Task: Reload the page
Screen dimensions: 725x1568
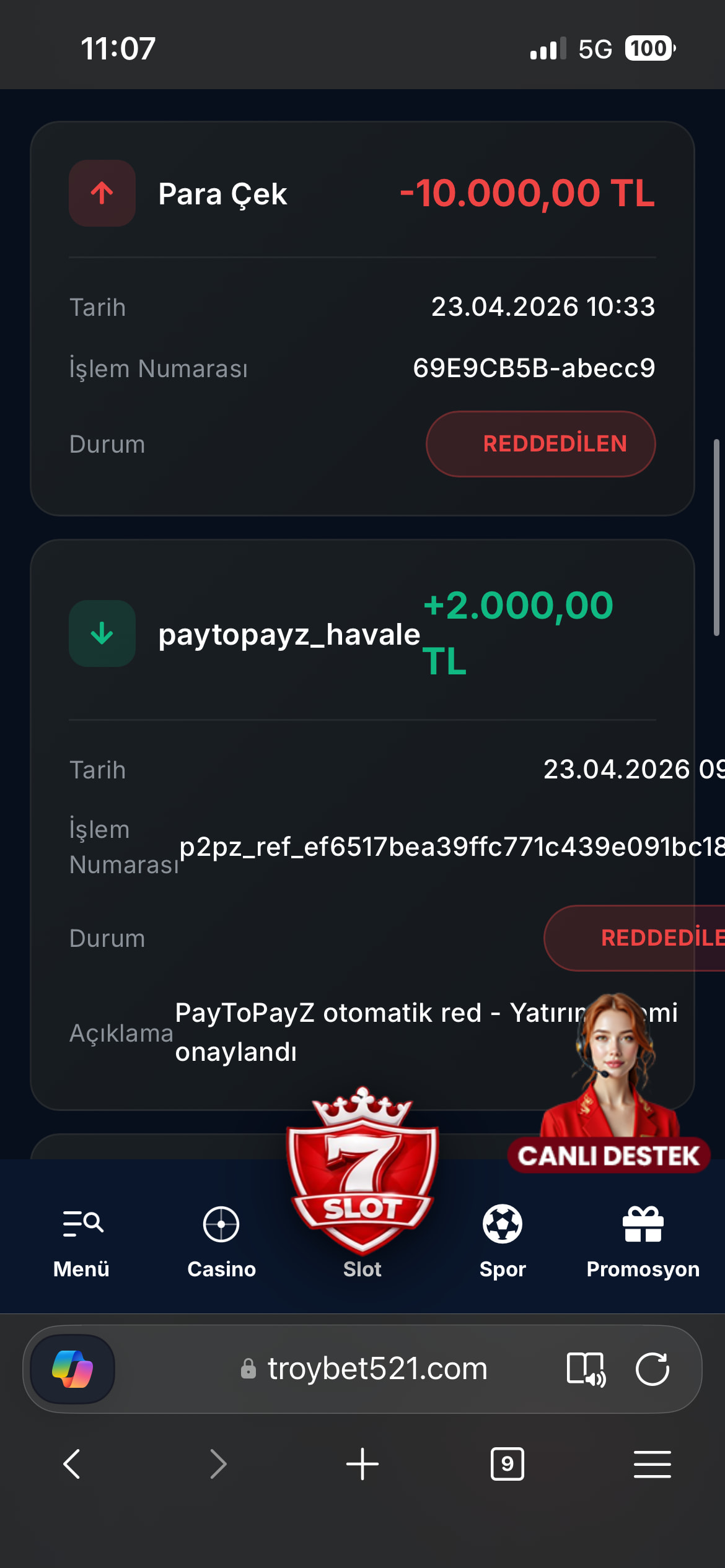Action: coord(652,1369)
